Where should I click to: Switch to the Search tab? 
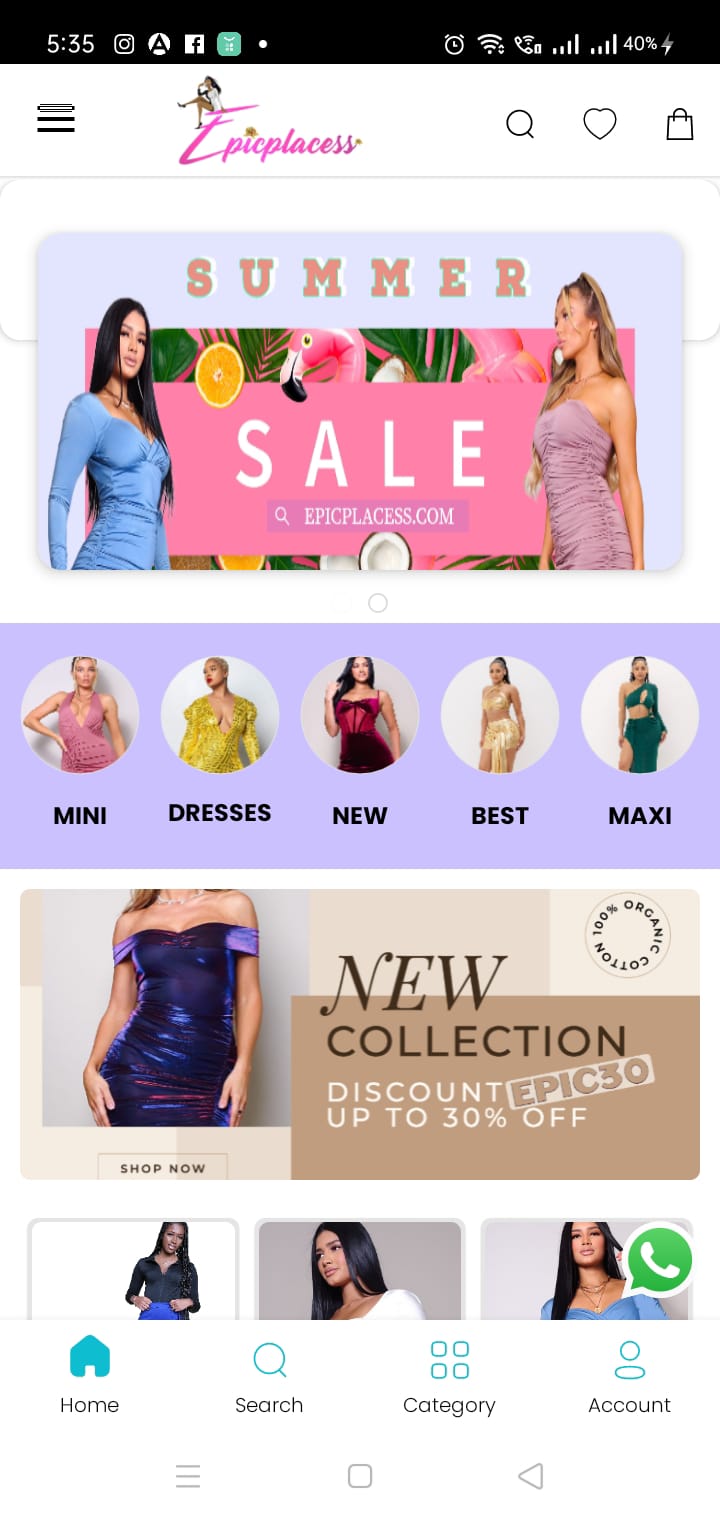(x=269, y=1377)
